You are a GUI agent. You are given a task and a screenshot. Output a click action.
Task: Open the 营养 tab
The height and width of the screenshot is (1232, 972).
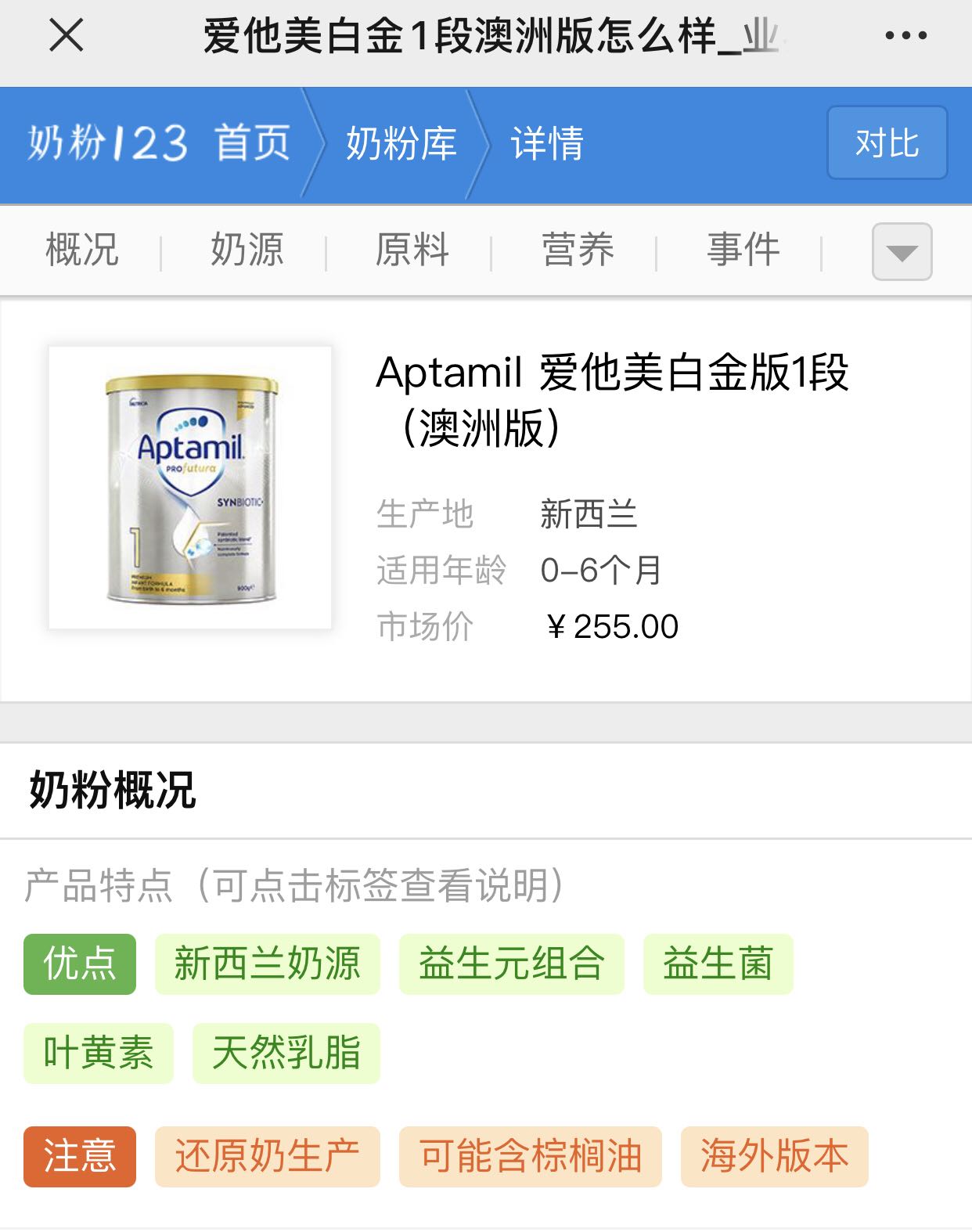pyautogui.click(x=578, y=250)
